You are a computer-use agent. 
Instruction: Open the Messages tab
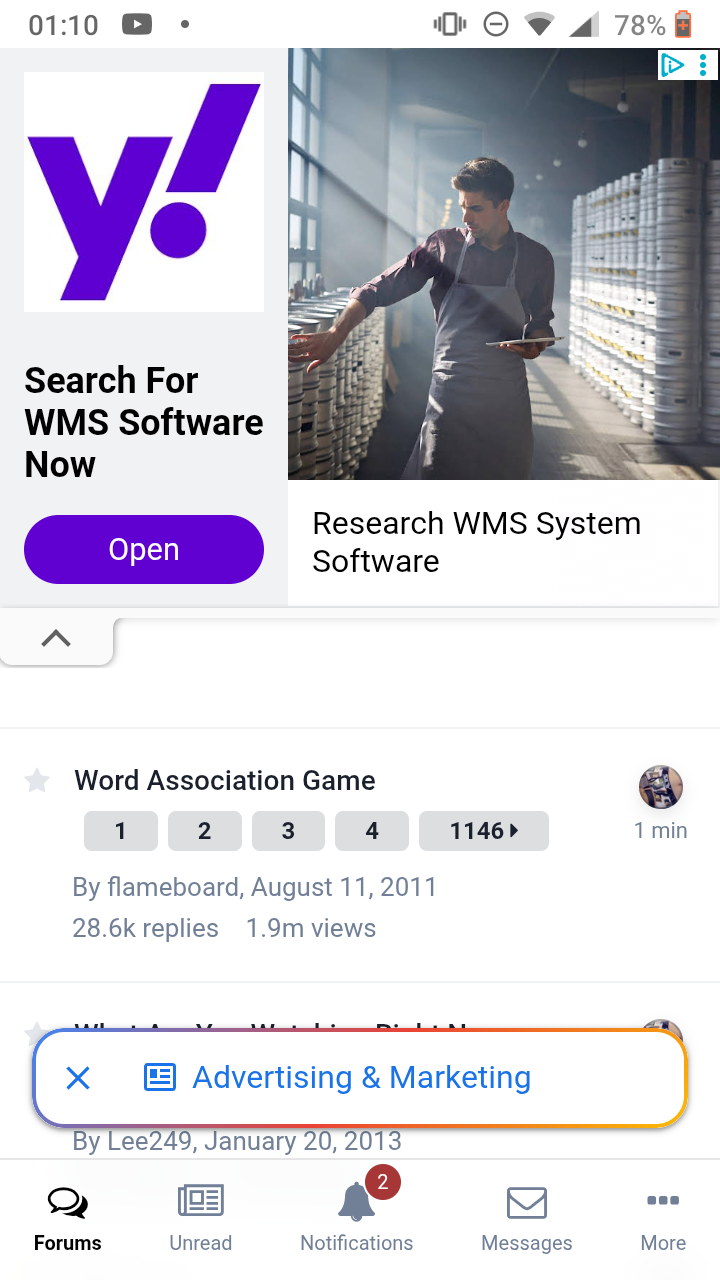coord(527,1219)
